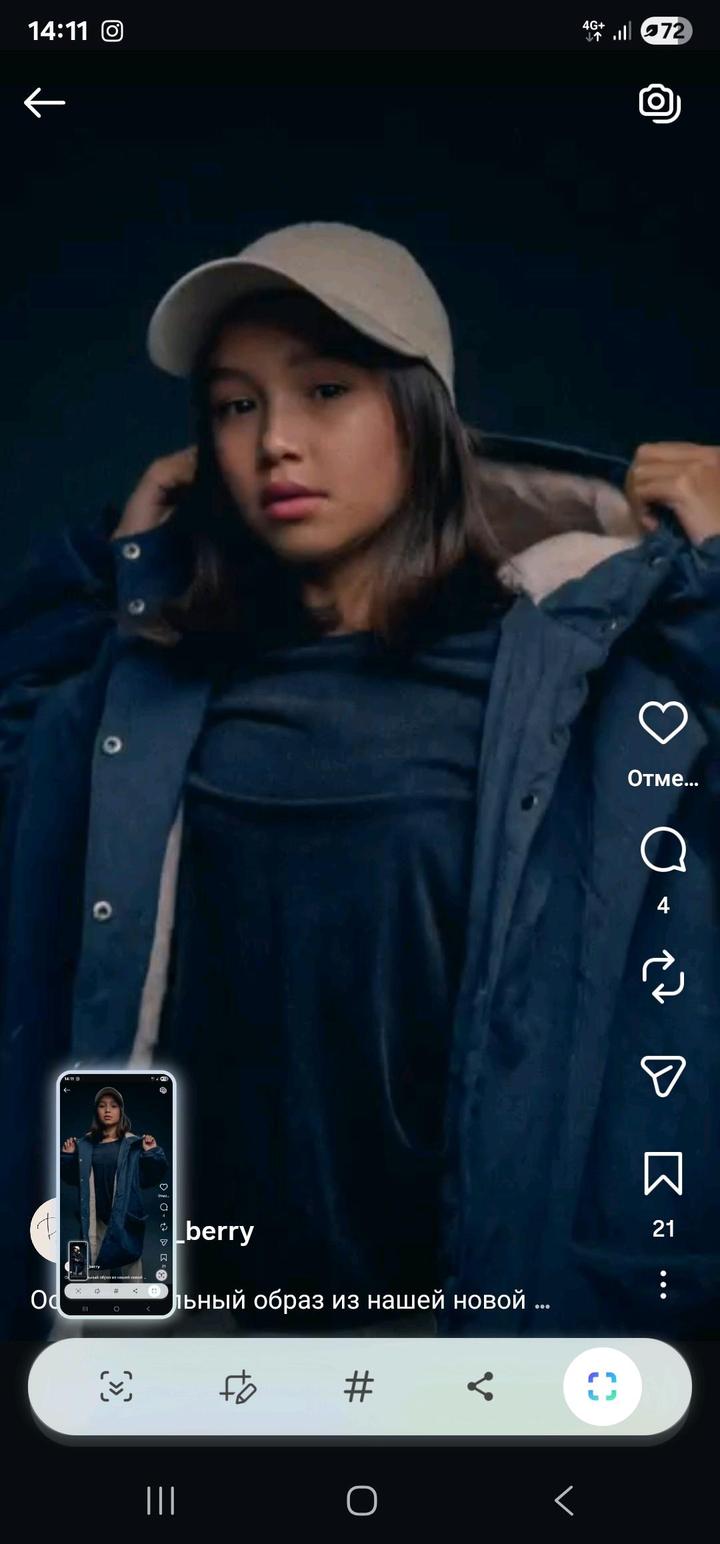
Task: Start scroll capture in the screenshot toolbar
Action: coord(116,1386)
